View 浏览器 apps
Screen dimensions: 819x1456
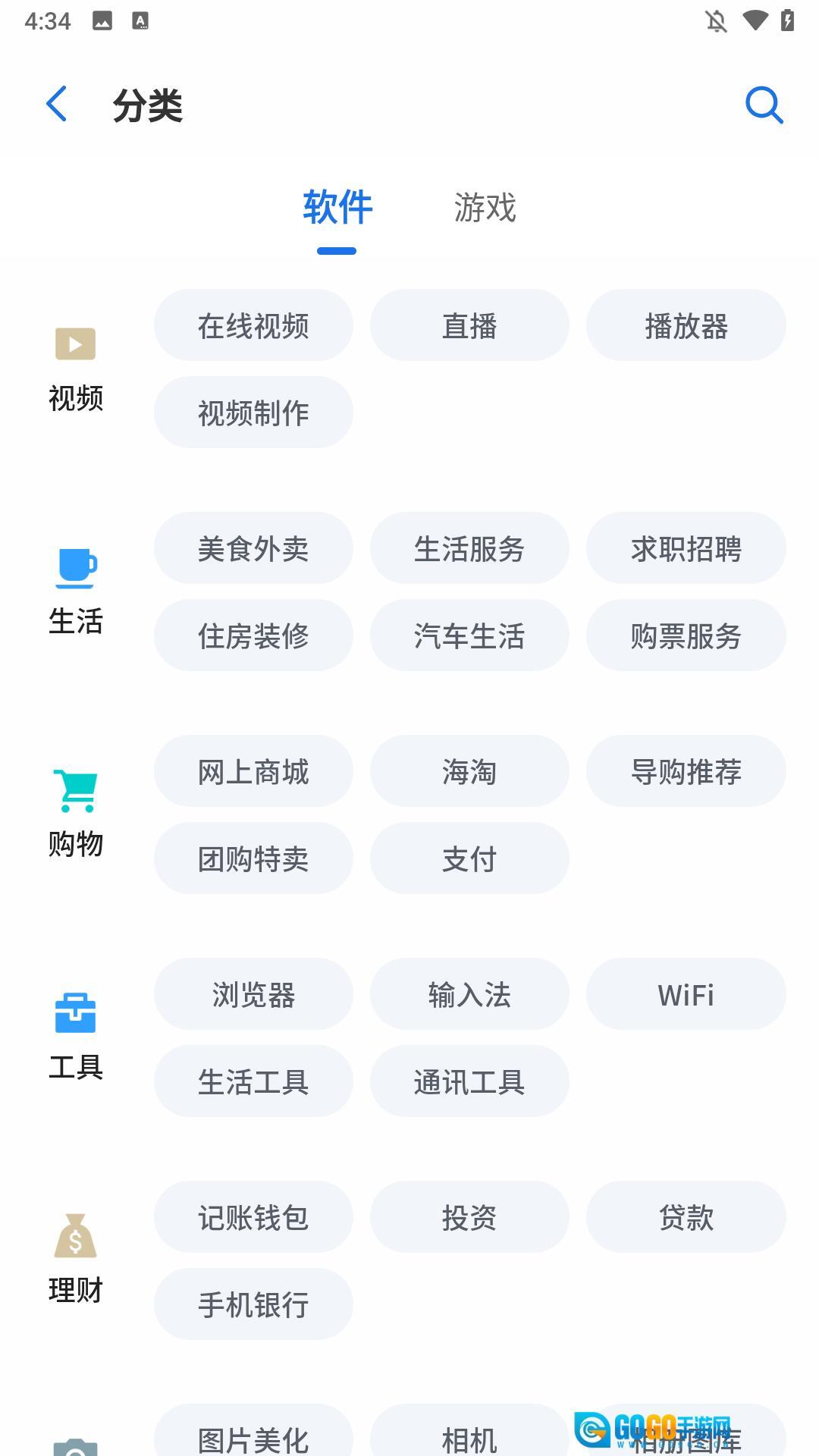click(253, 994)
